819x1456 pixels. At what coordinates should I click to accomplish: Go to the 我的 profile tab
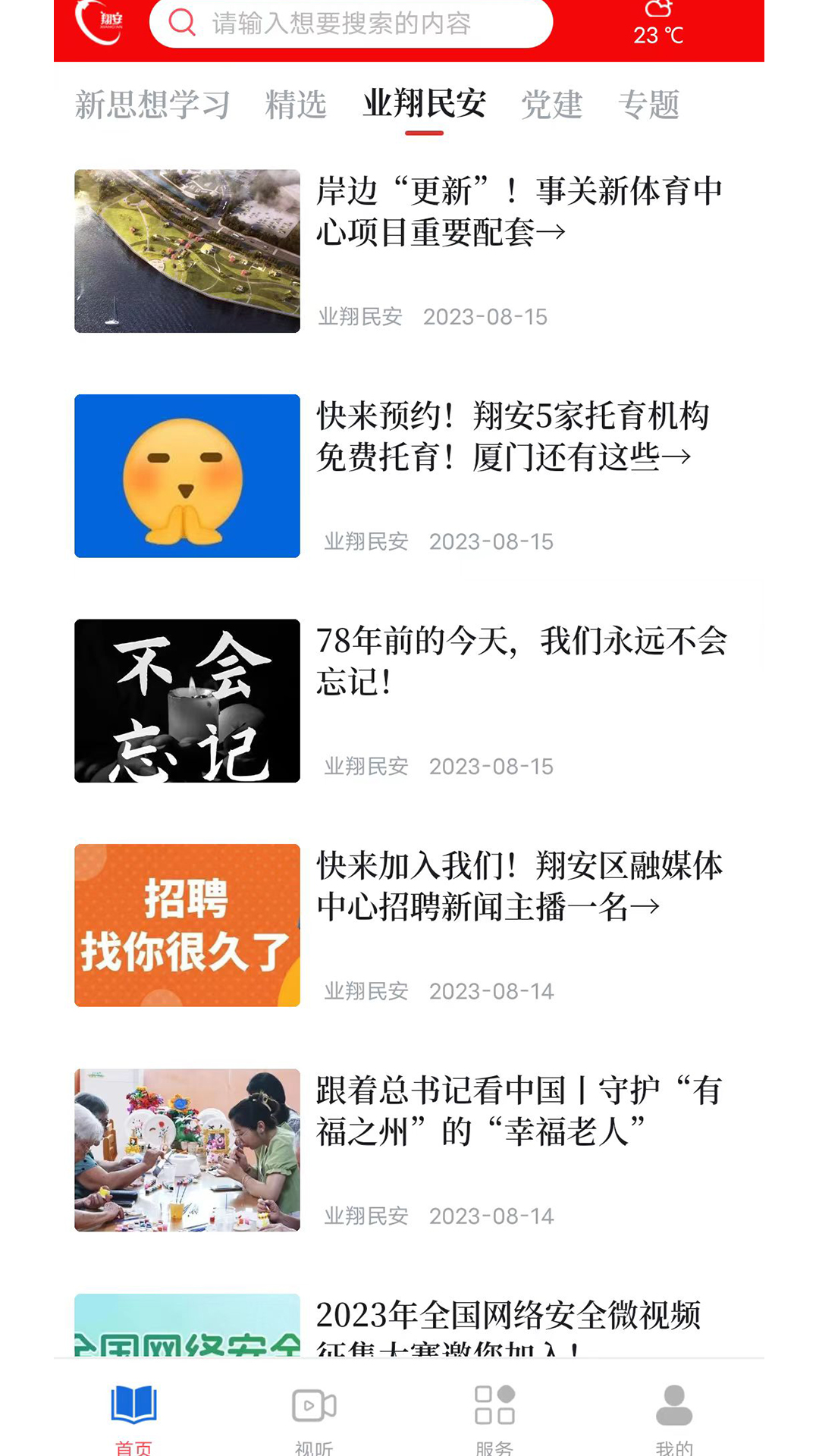point(674,1415)
